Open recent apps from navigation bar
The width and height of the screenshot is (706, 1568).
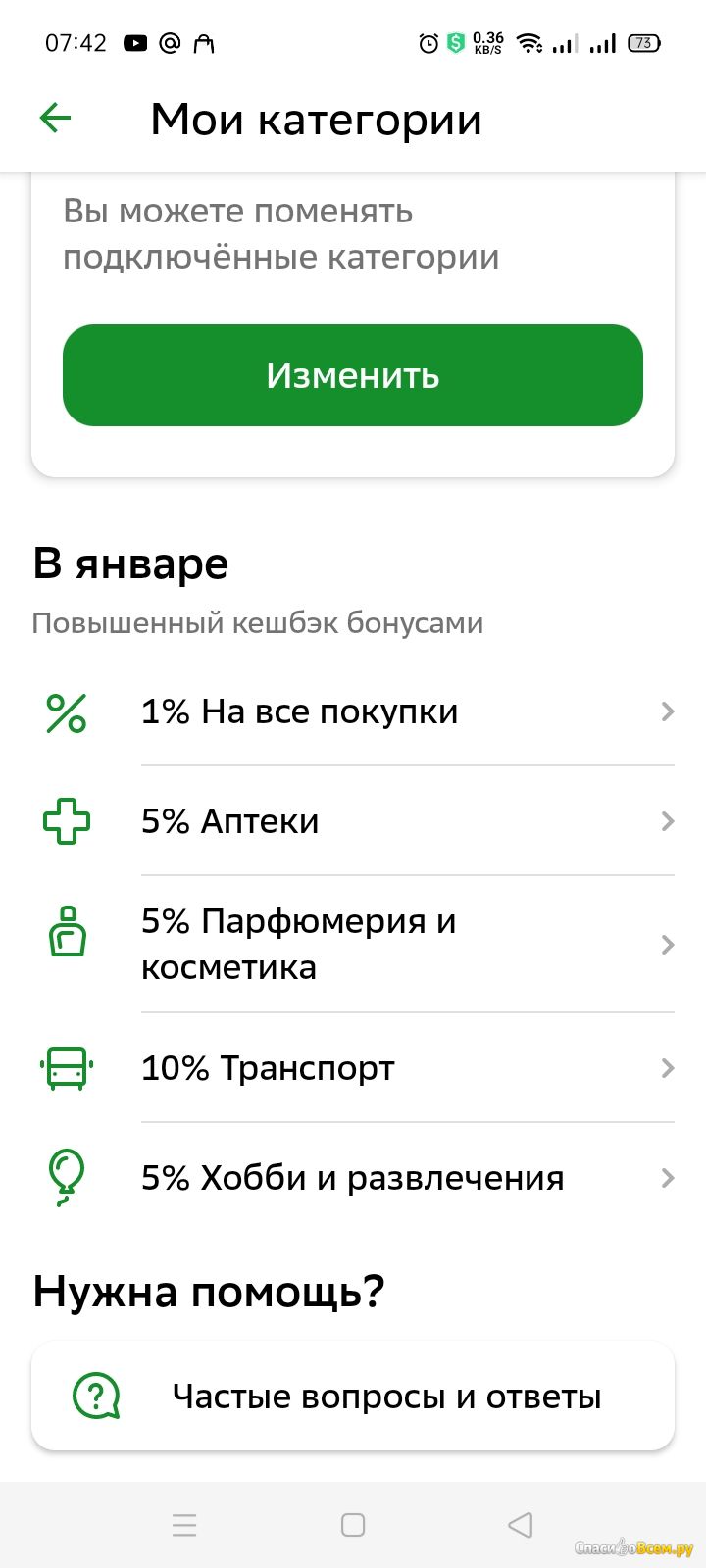(184, 1525)
